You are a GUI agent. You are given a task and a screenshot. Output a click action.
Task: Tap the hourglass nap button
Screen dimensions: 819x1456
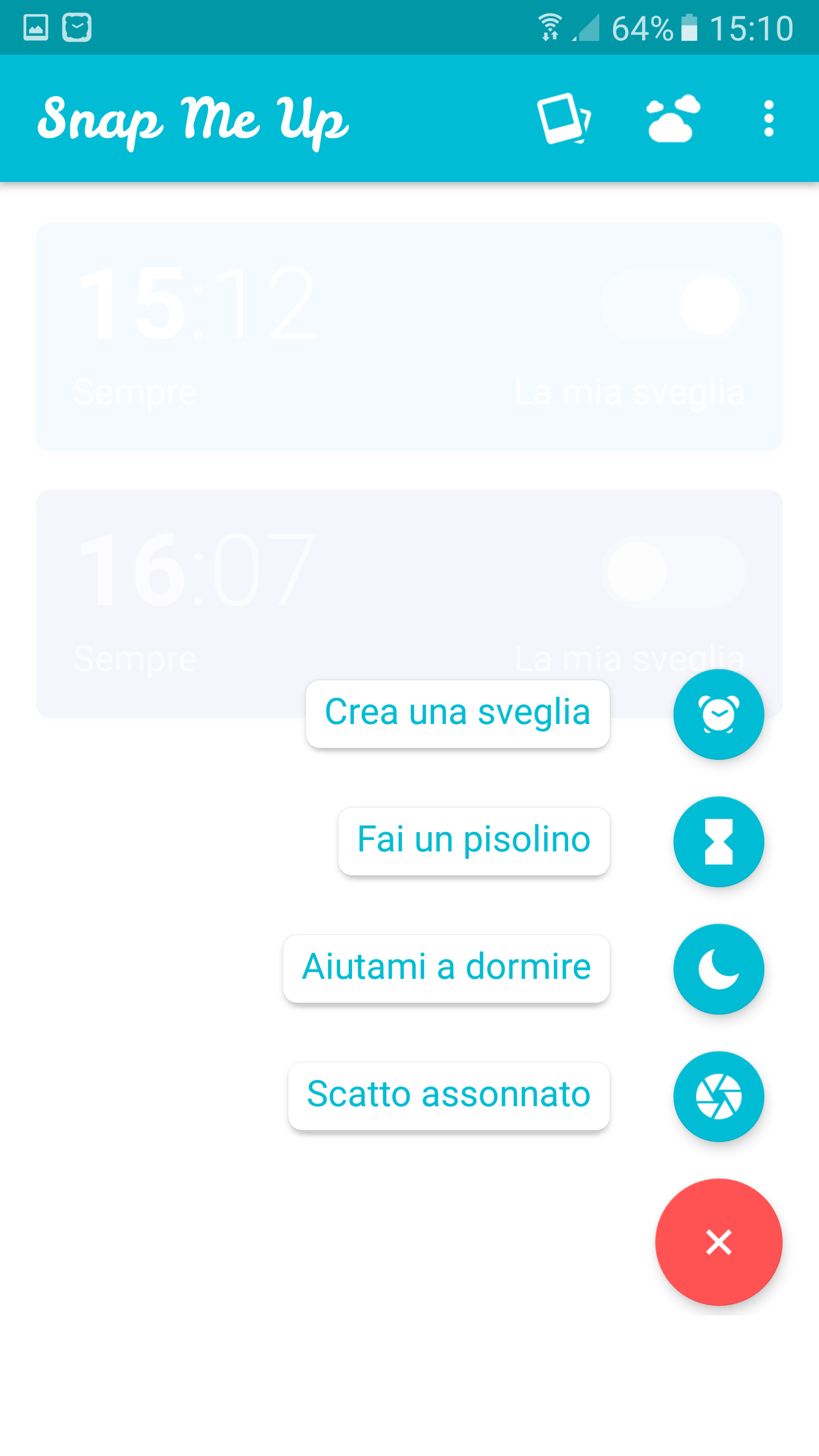coord(718,842)
